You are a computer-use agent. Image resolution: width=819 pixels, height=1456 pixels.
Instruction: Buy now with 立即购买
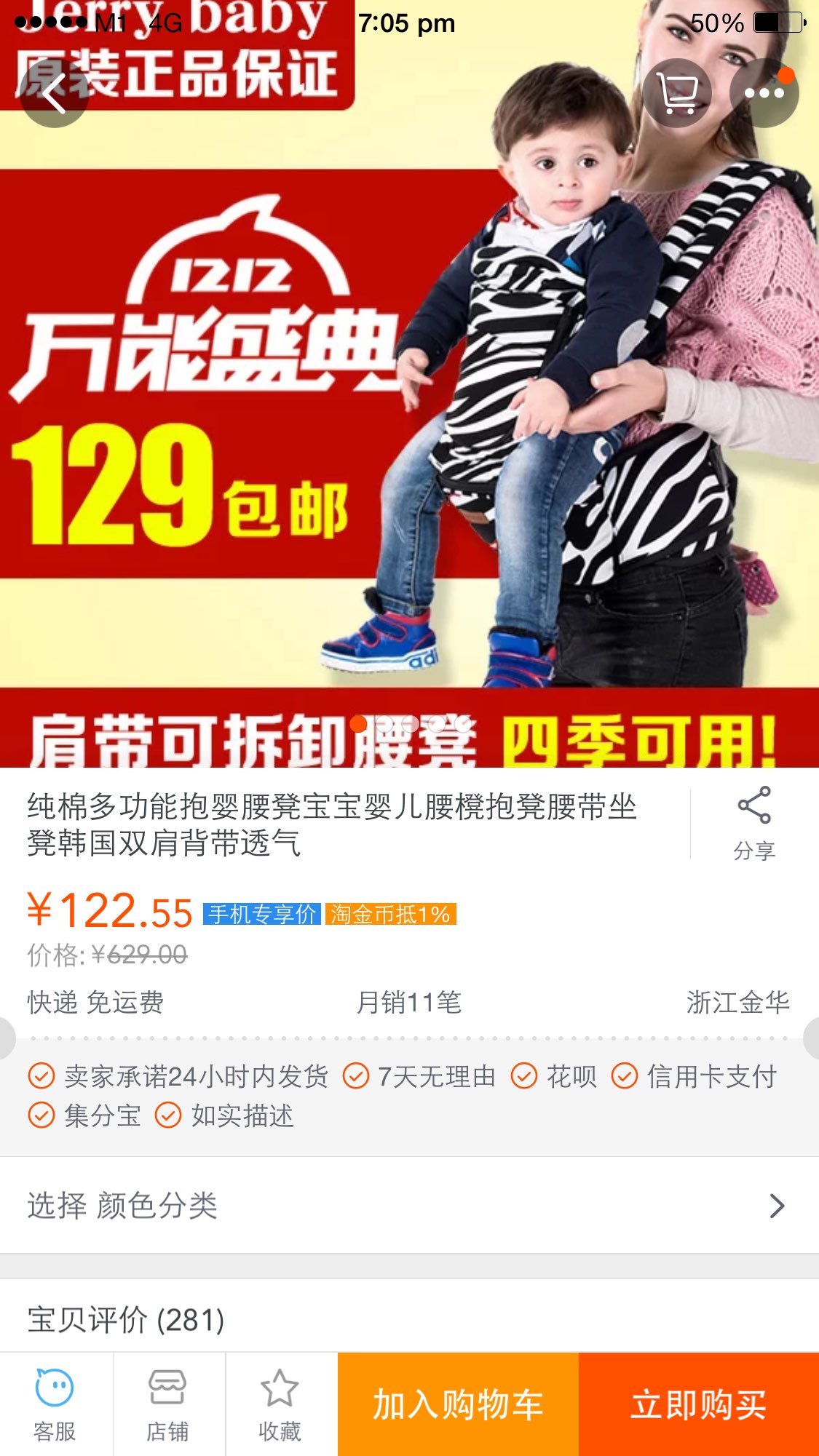click(698, 1404)
